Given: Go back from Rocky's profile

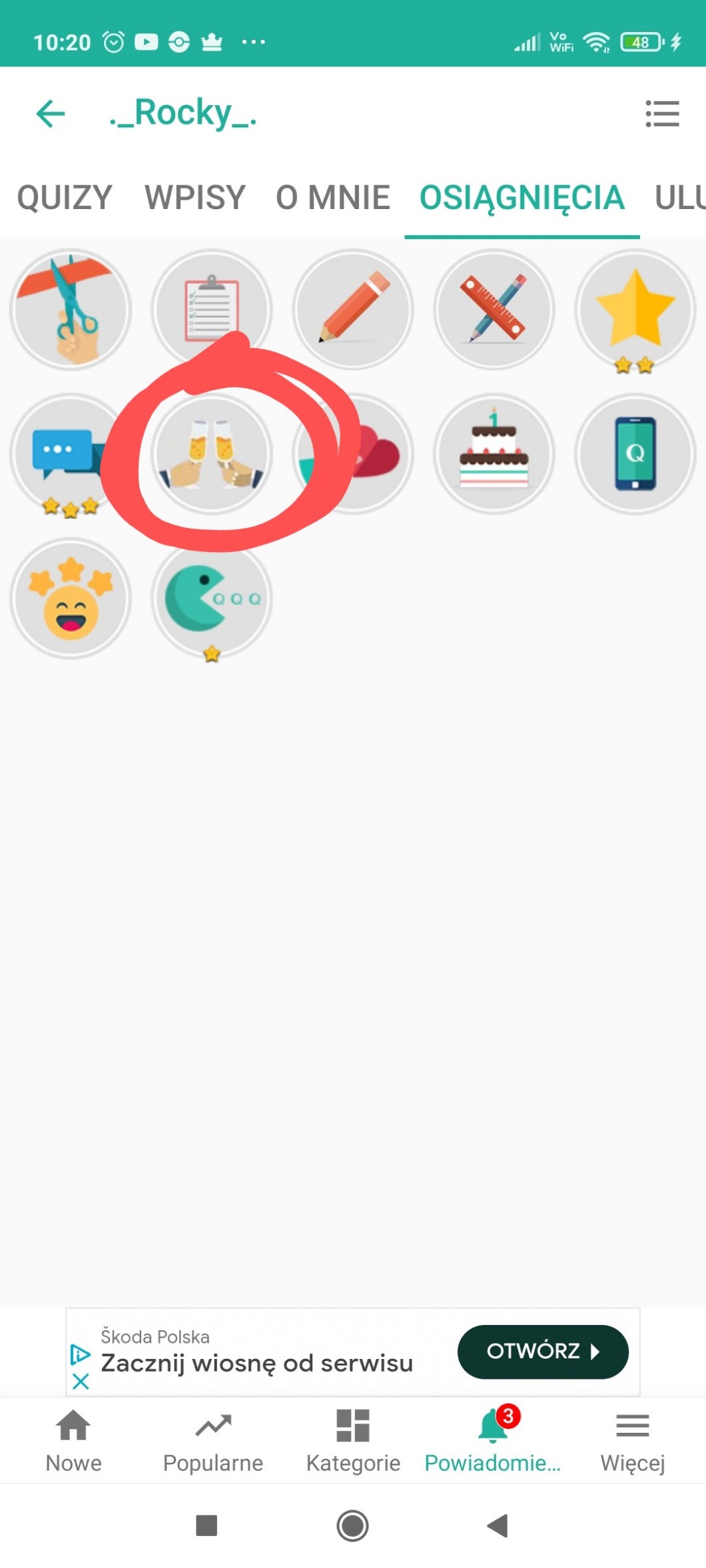Looking at the screenshot, I should click(51, 113).
